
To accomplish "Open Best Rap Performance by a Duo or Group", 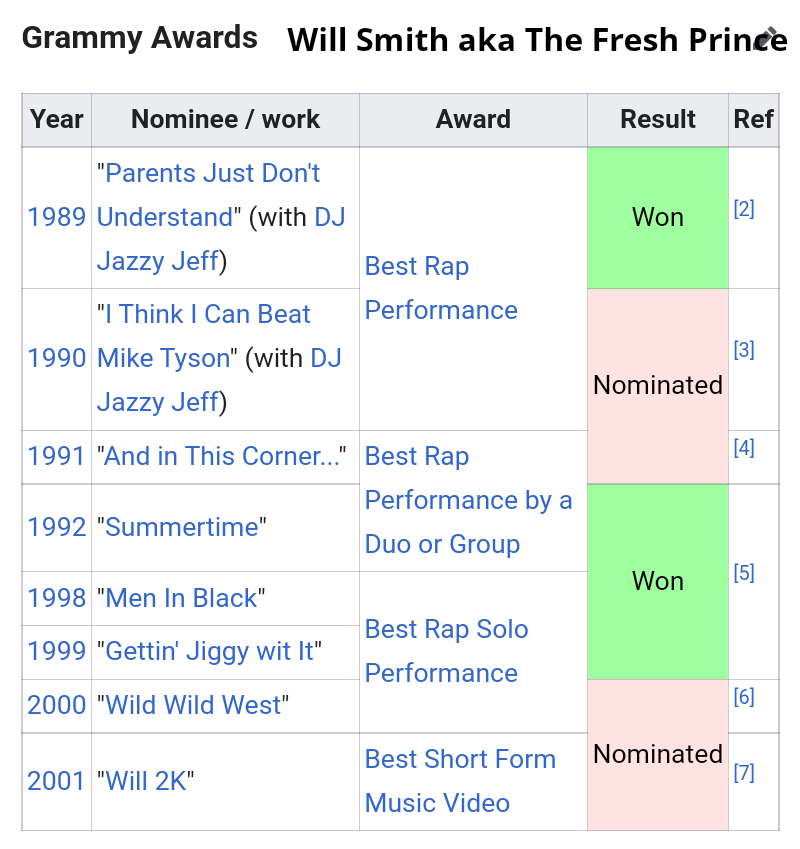I will (467, 500).
